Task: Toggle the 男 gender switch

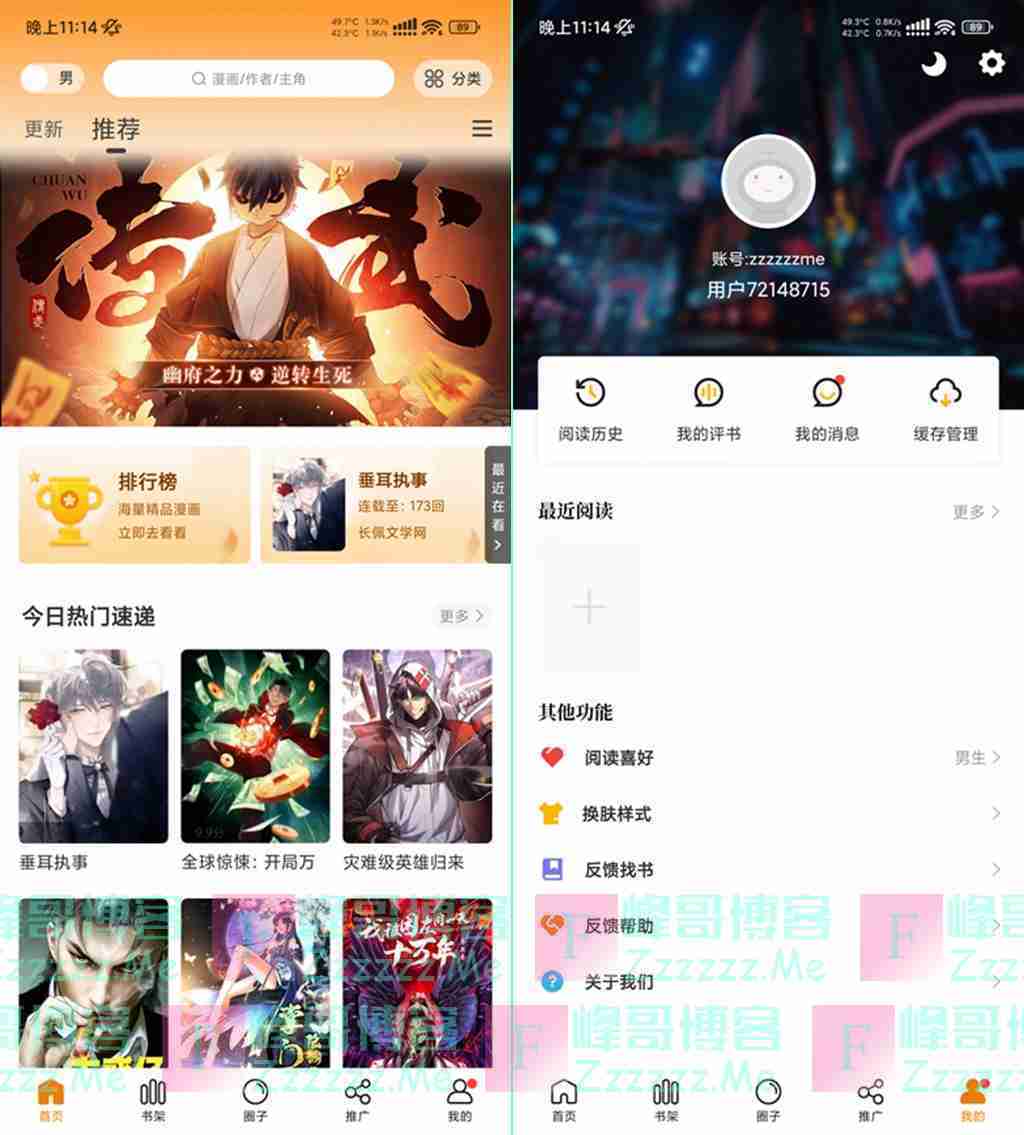Action: (x=51, y=78)
